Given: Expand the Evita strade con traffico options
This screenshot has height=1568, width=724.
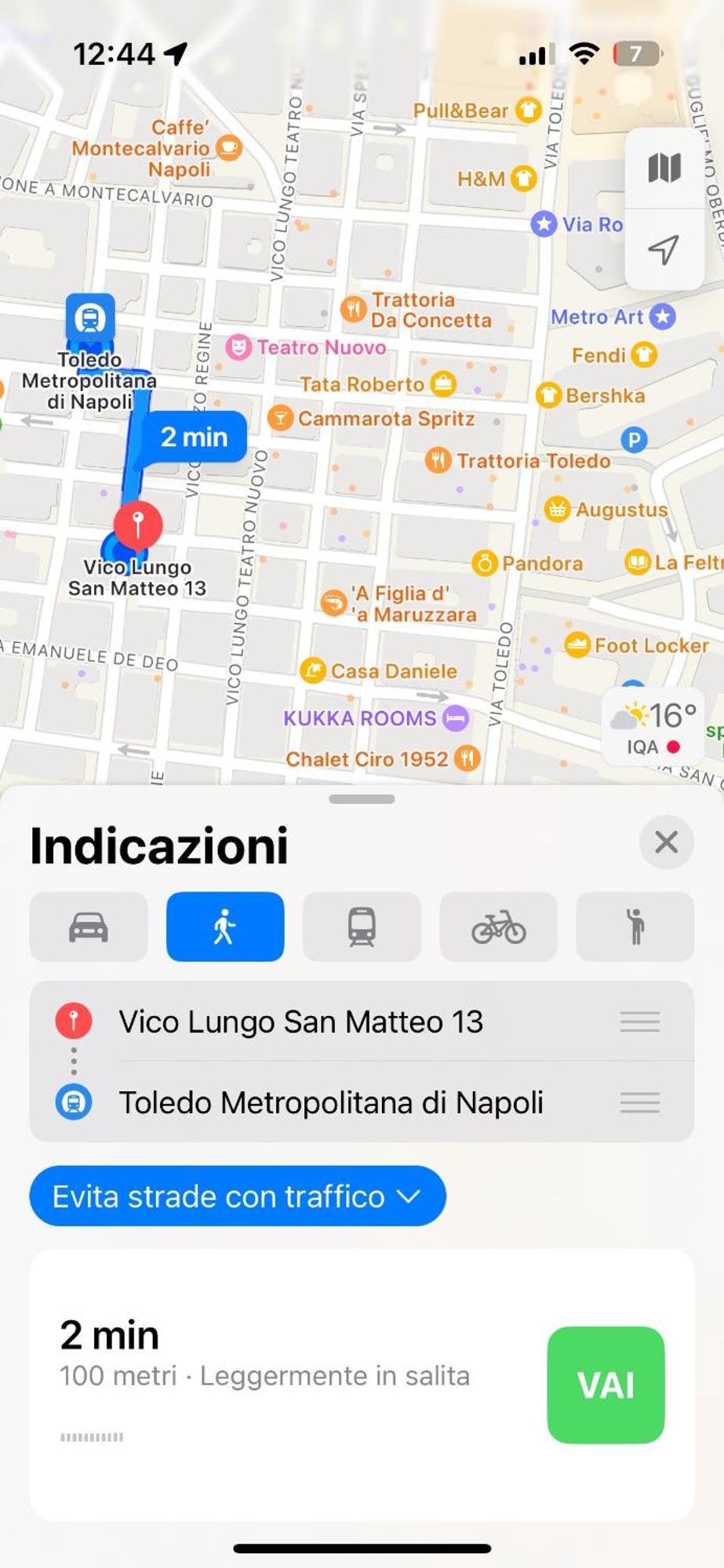Looking at the screenshot, I should point(237,1196).
